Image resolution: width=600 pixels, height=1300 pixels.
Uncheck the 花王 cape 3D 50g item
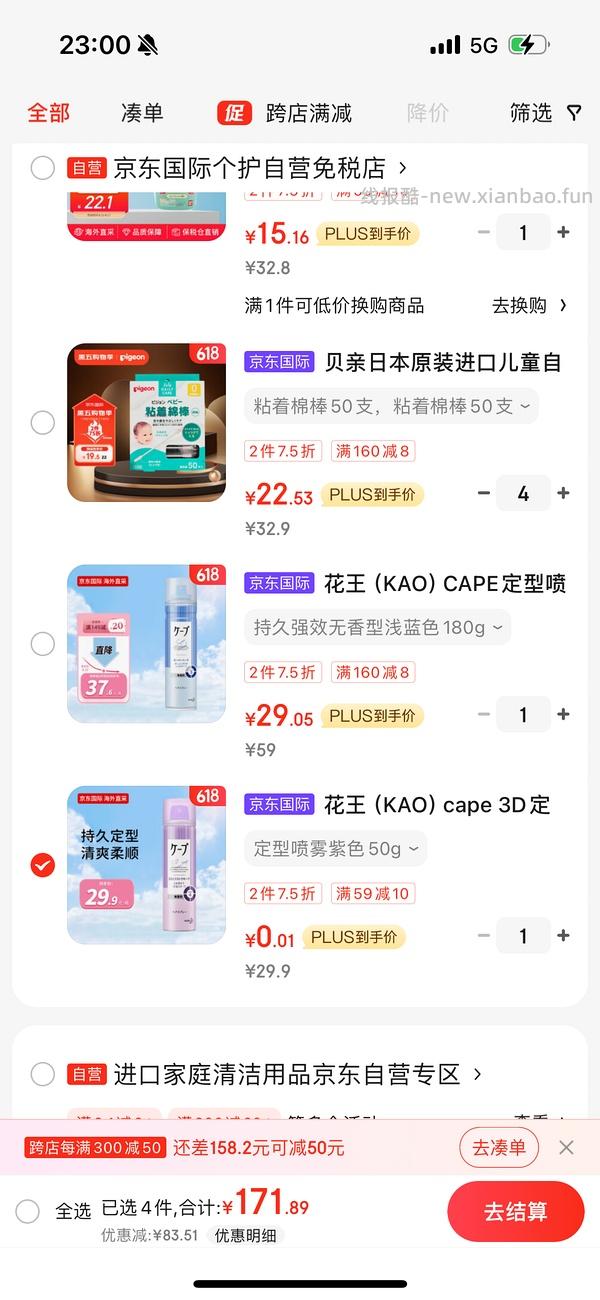pos(42,865)
